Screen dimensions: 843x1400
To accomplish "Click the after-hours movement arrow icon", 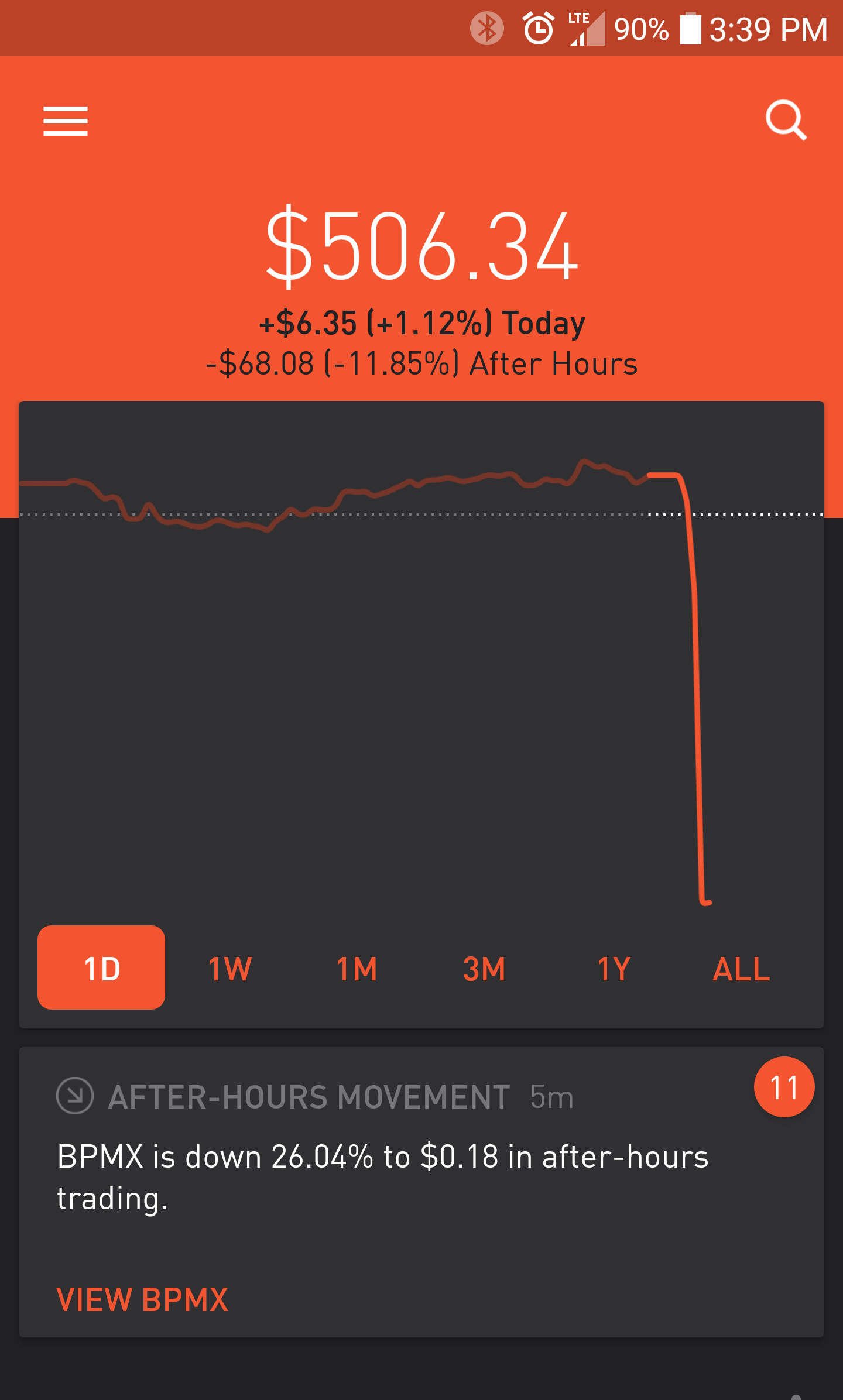I will coord(75,1097).
